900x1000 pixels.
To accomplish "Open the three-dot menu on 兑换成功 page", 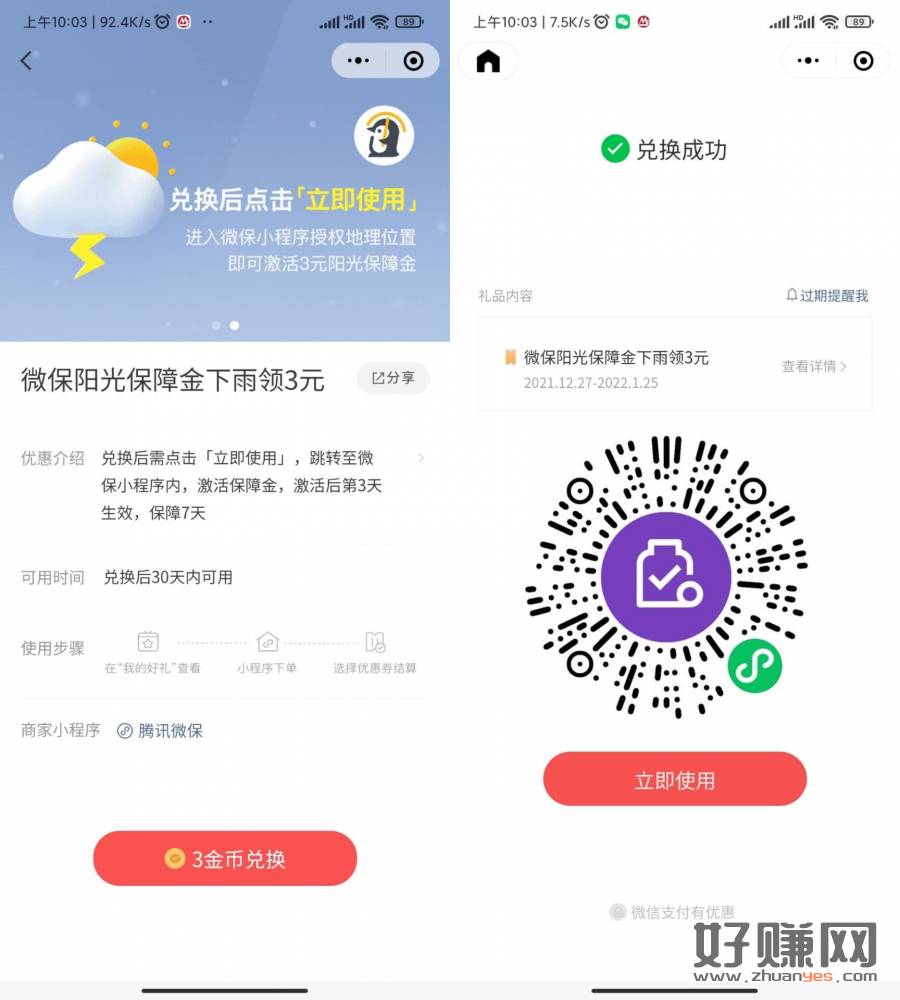I will pos(808,61).
